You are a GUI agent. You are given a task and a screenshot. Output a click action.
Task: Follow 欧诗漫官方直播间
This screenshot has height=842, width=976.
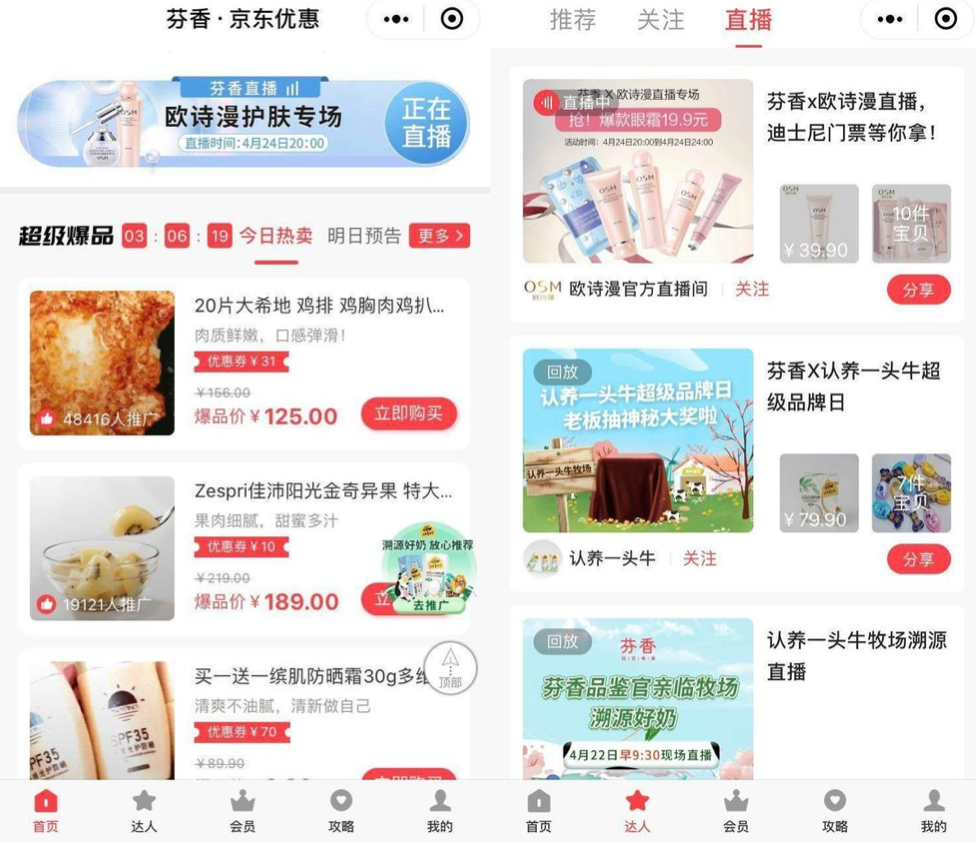753,289
